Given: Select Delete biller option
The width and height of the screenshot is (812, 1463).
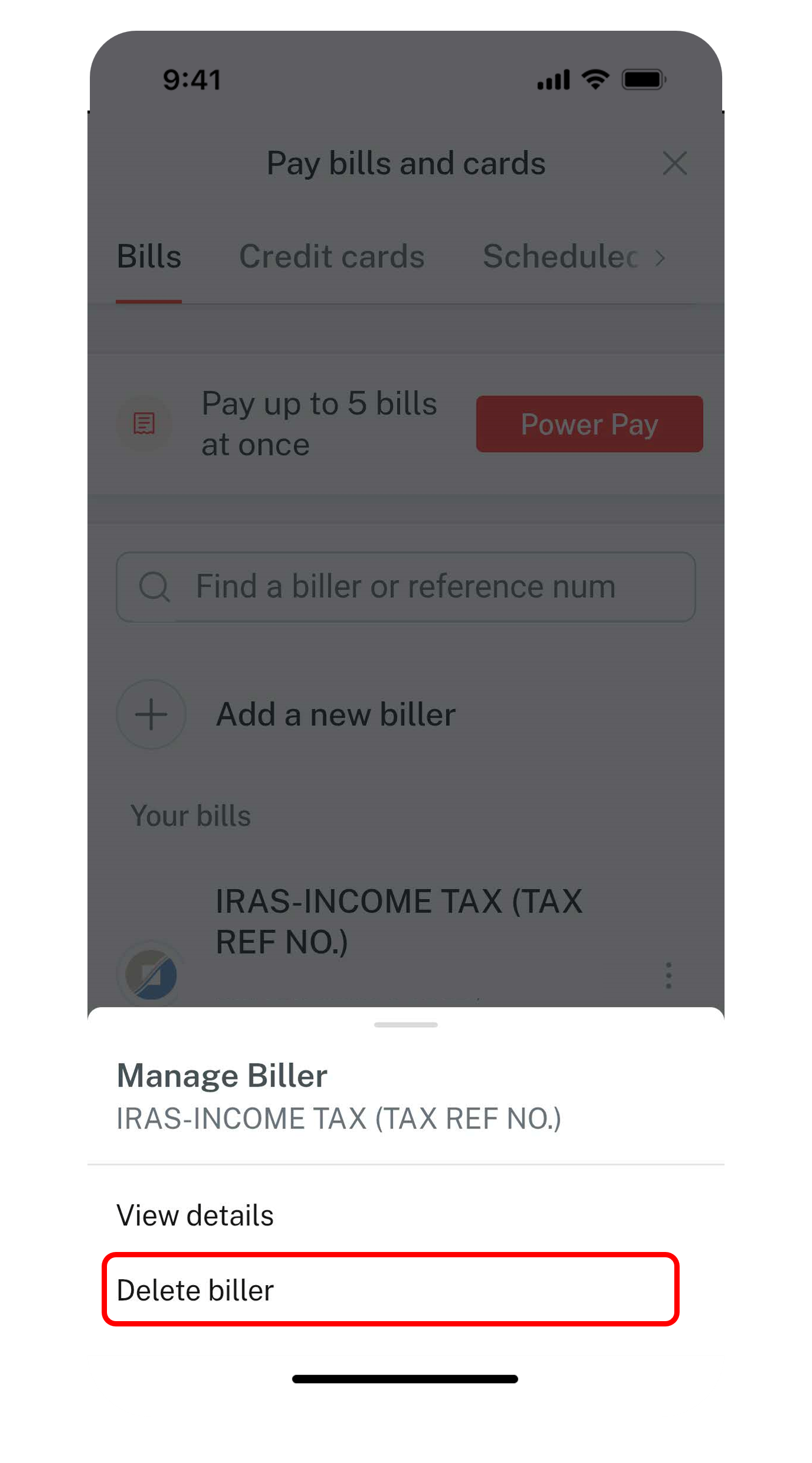Looking at the screenshot, I should 390,1290.
